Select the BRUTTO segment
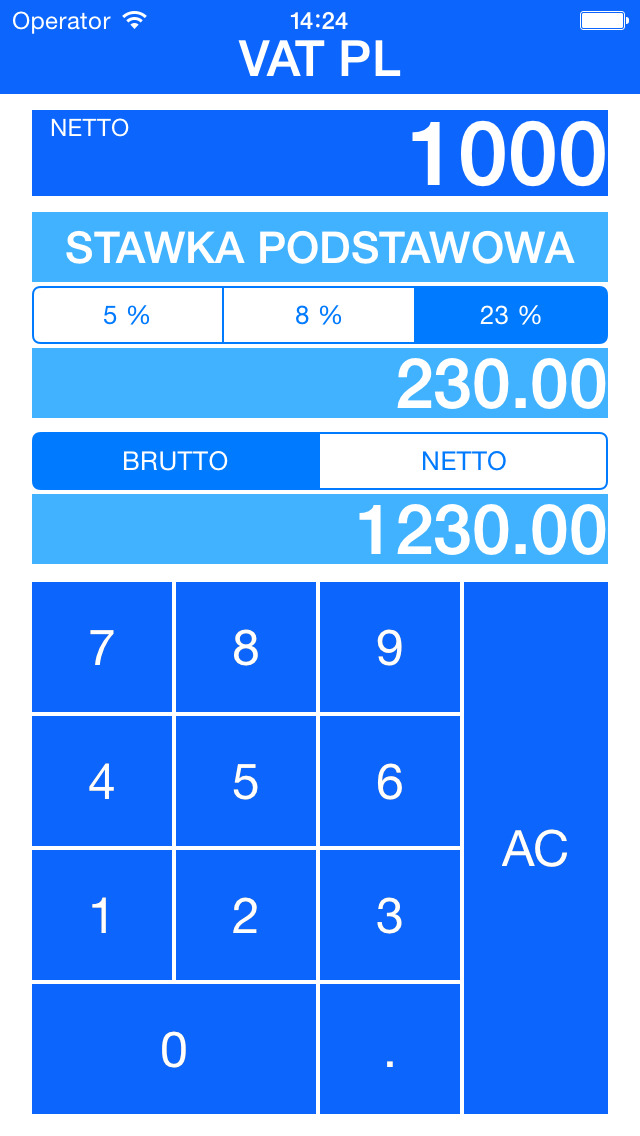Image resolution: width=640 pixels, height=1136 pixels. pyautogui.click(x=175, y=461)
